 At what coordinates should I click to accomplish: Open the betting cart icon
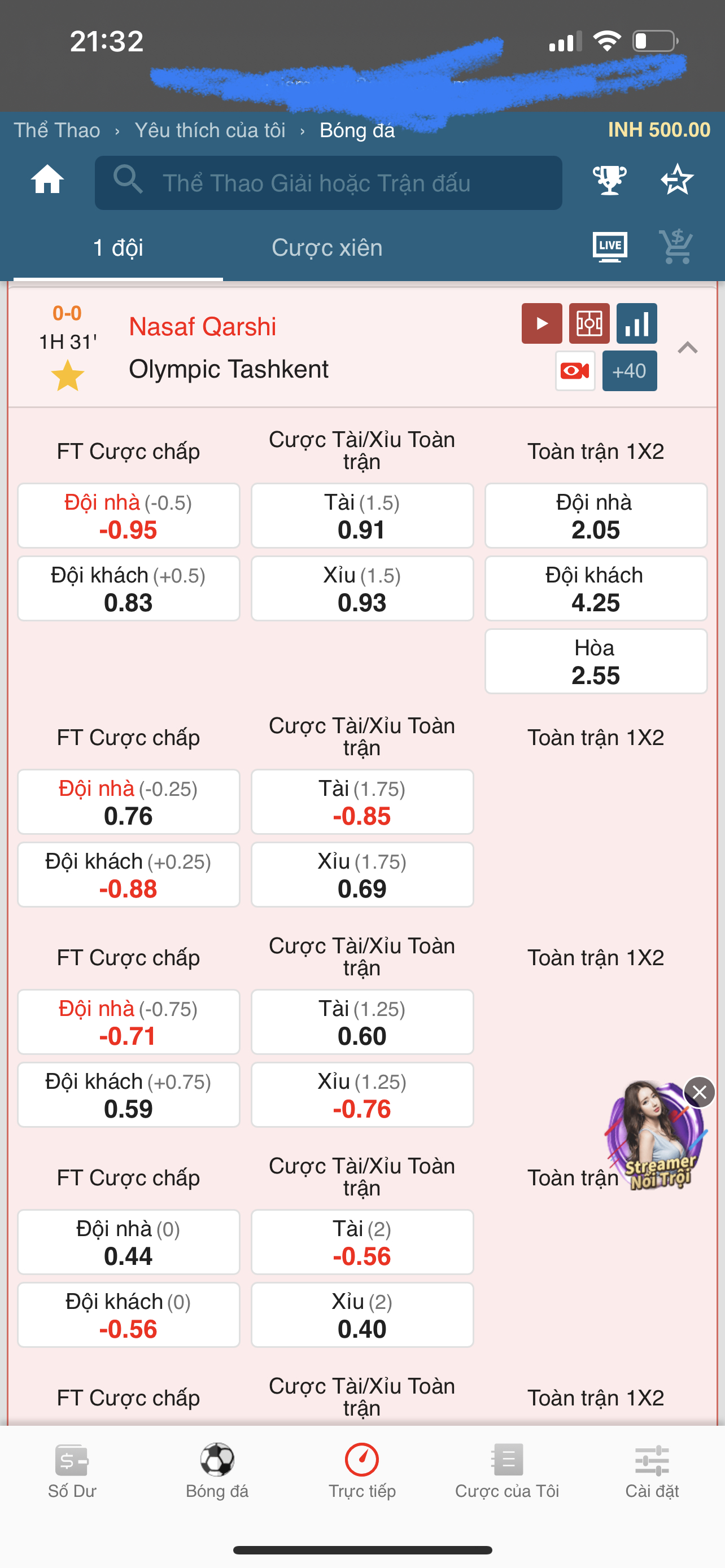[676, 247]
